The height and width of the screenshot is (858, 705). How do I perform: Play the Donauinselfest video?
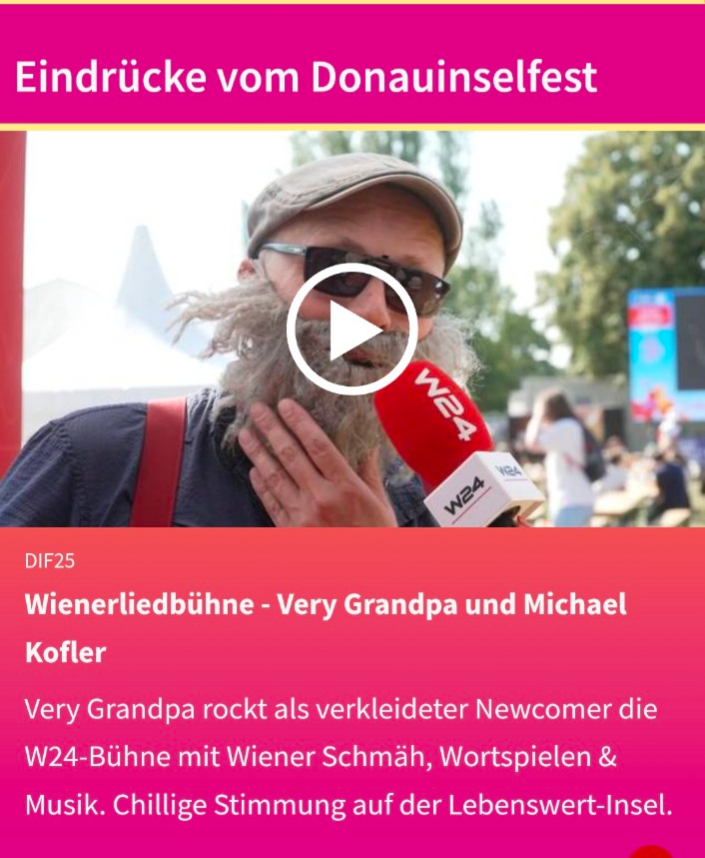tap(352, 329)
